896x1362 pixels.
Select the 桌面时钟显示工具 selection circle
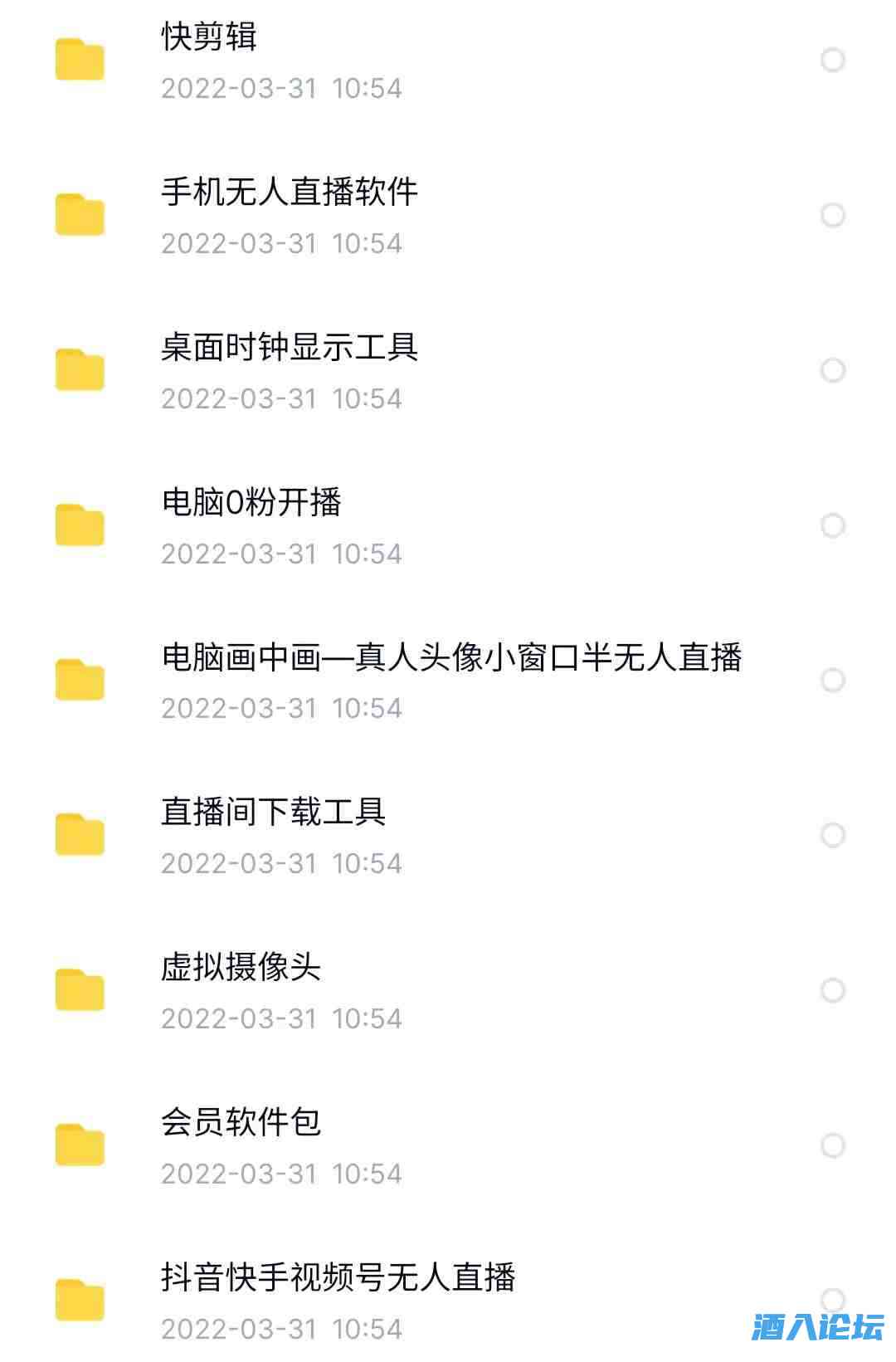pyautogui.click(x=831, y=372)
